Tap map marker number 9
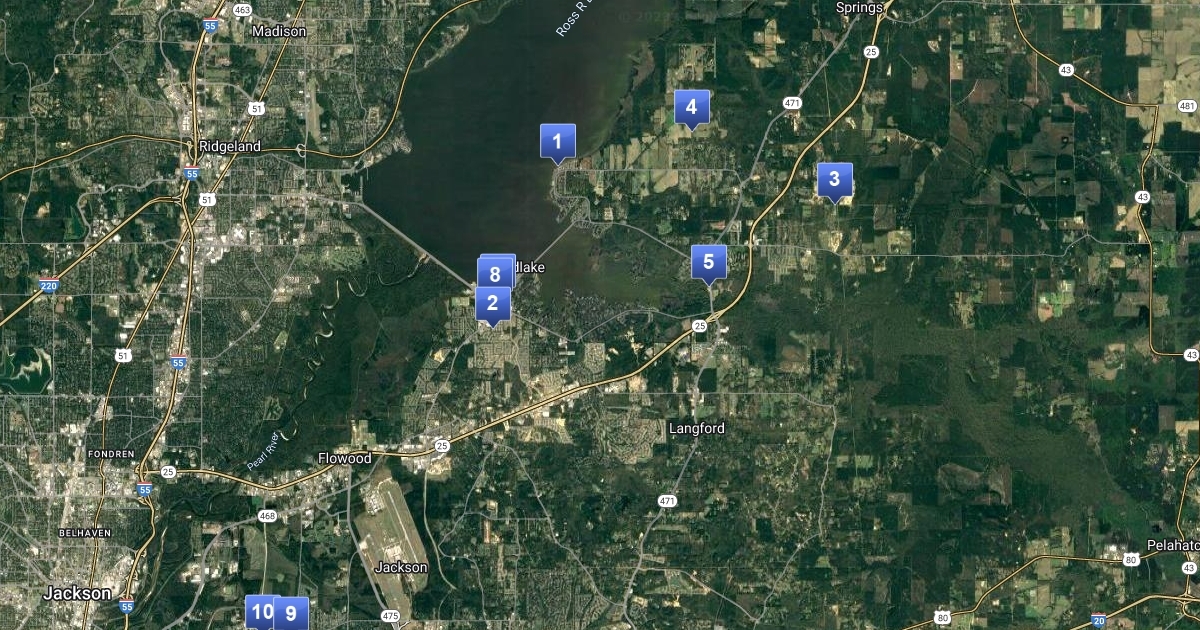Viewport: 1200px width, 630px height. [x=291, y=614]
